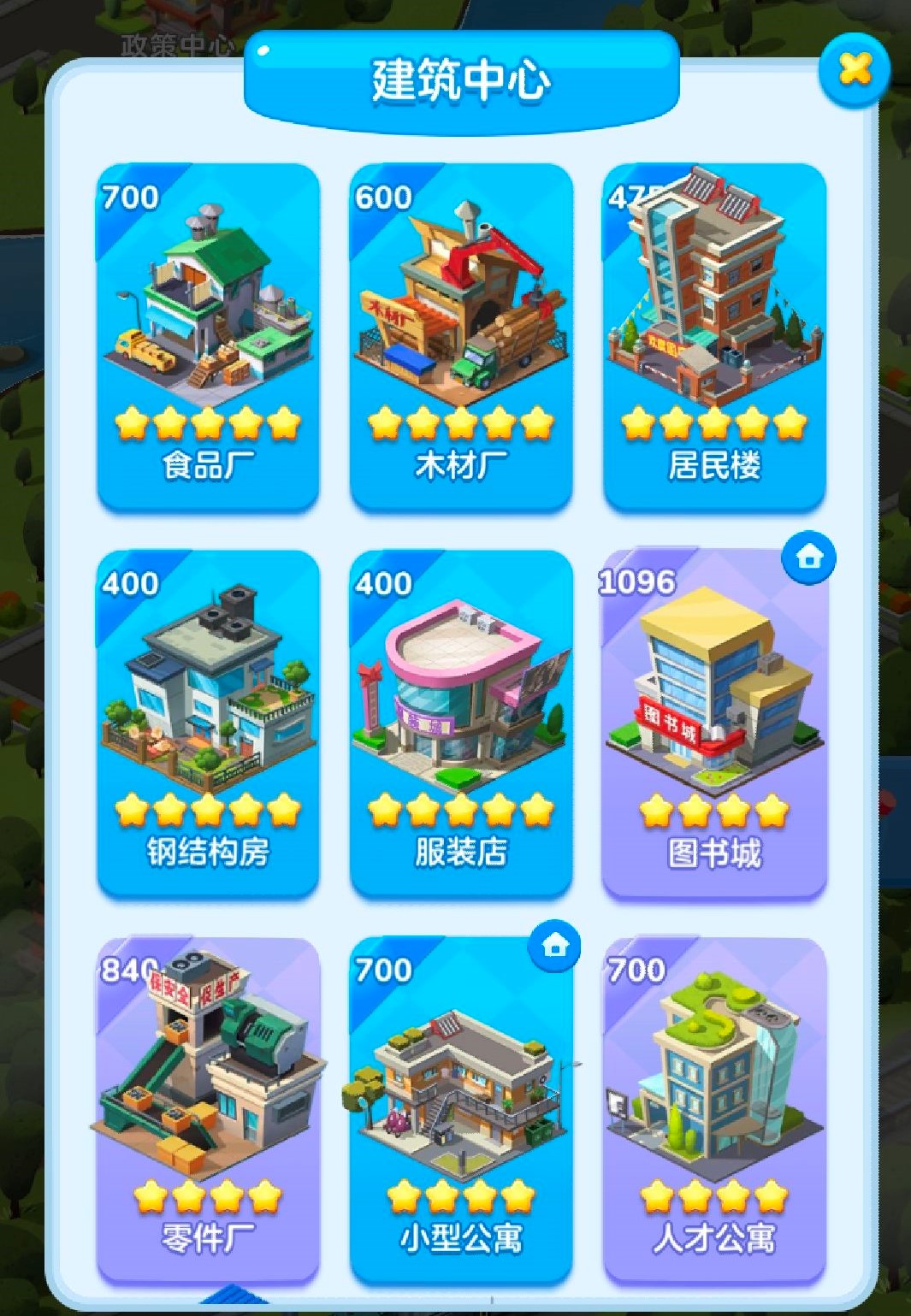Open the 居民楼 building card
The width and height of the screenshot is (911, 1316).
[x=714, y=336]
